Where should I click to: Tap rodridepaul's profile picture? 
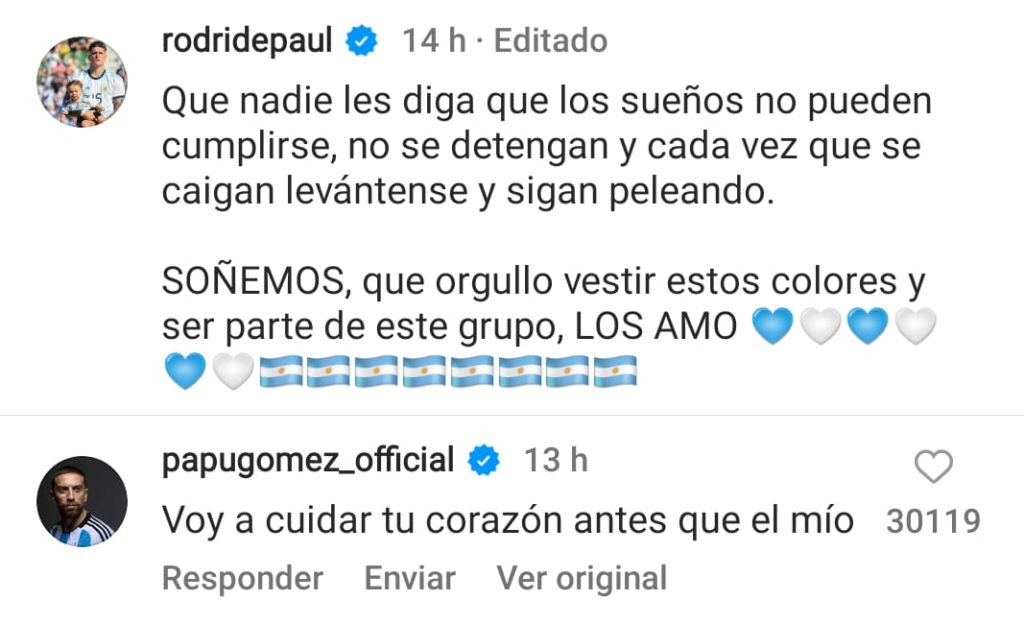(82, 82)
